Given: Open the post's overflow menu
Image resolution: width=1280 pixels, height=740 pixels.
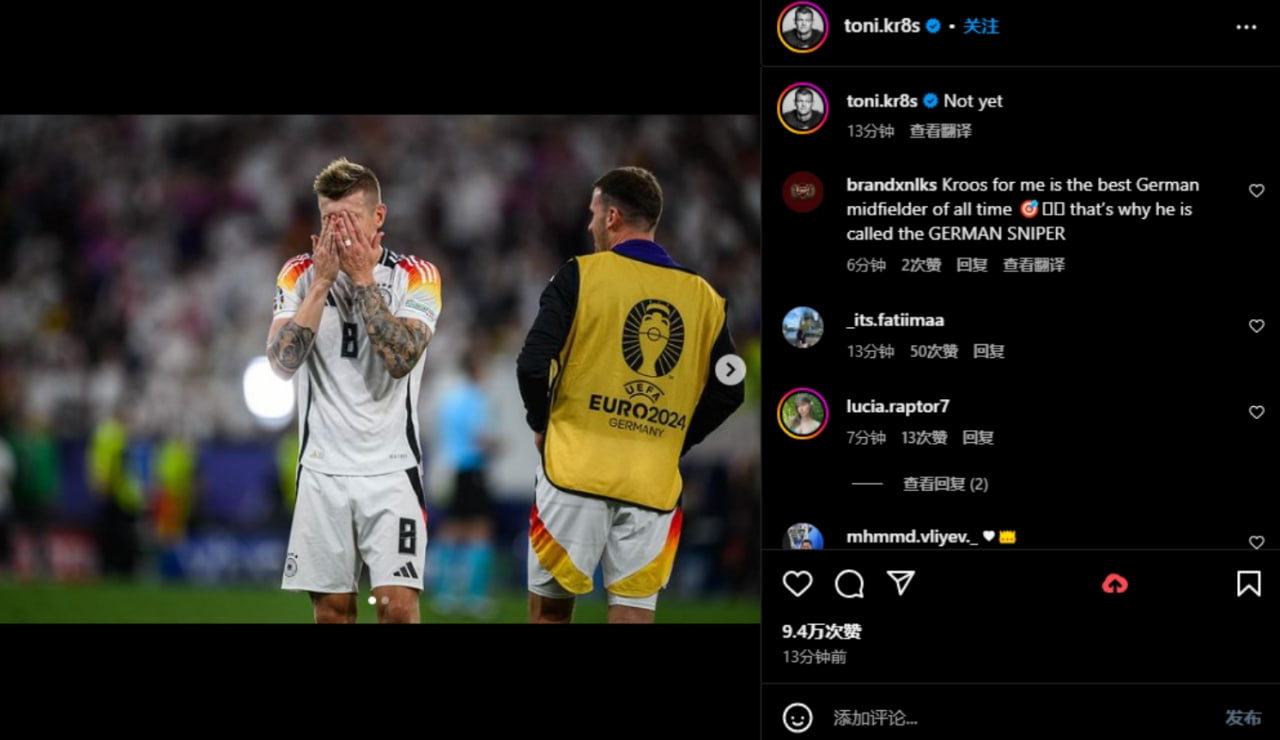Looking at the screenshot, I should tap(1246, 27).
